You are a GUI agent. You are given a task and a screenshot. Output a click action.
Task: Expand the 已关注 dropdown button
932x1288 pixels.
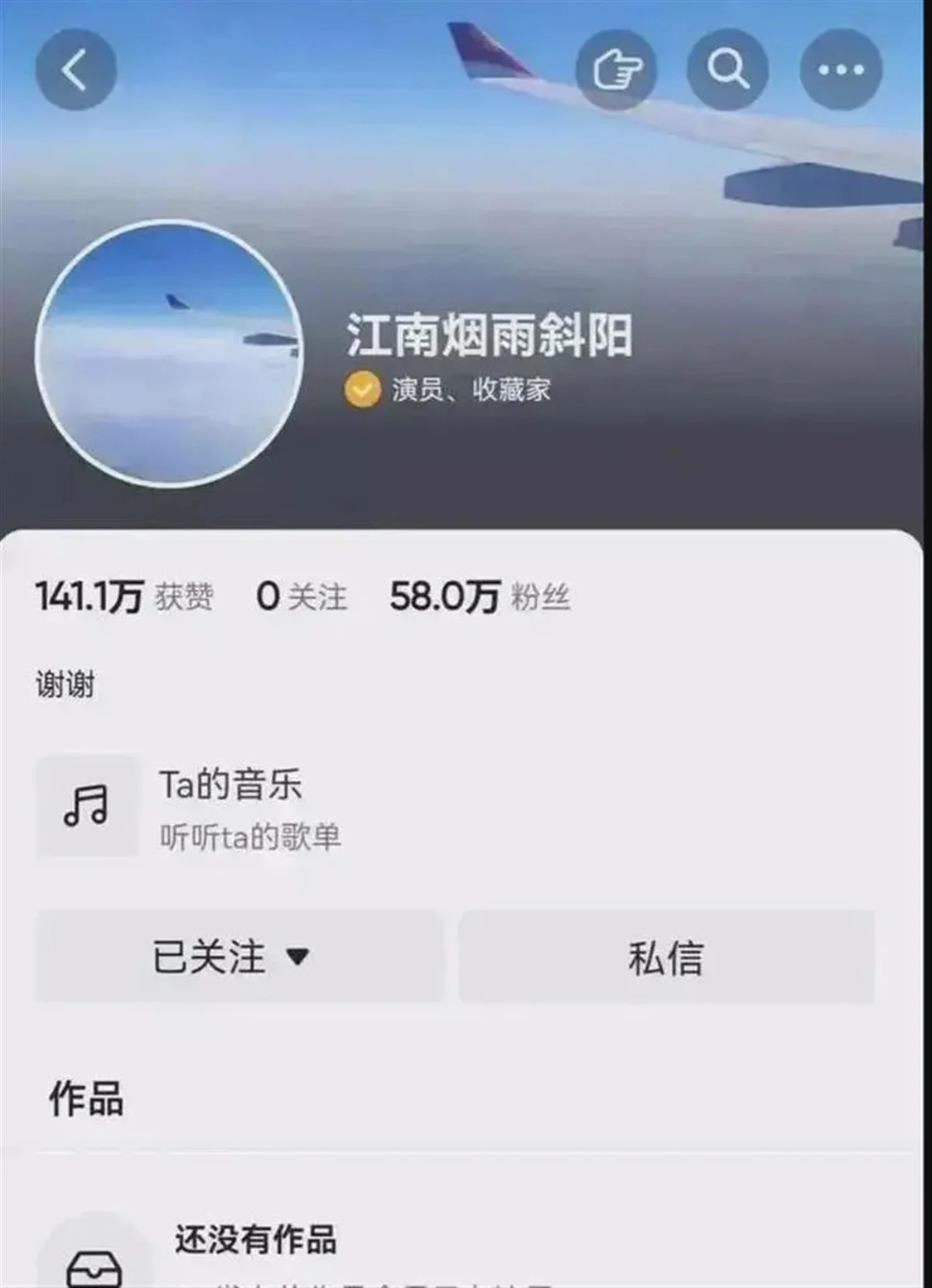pyautogui.click(x=239, y=957)
